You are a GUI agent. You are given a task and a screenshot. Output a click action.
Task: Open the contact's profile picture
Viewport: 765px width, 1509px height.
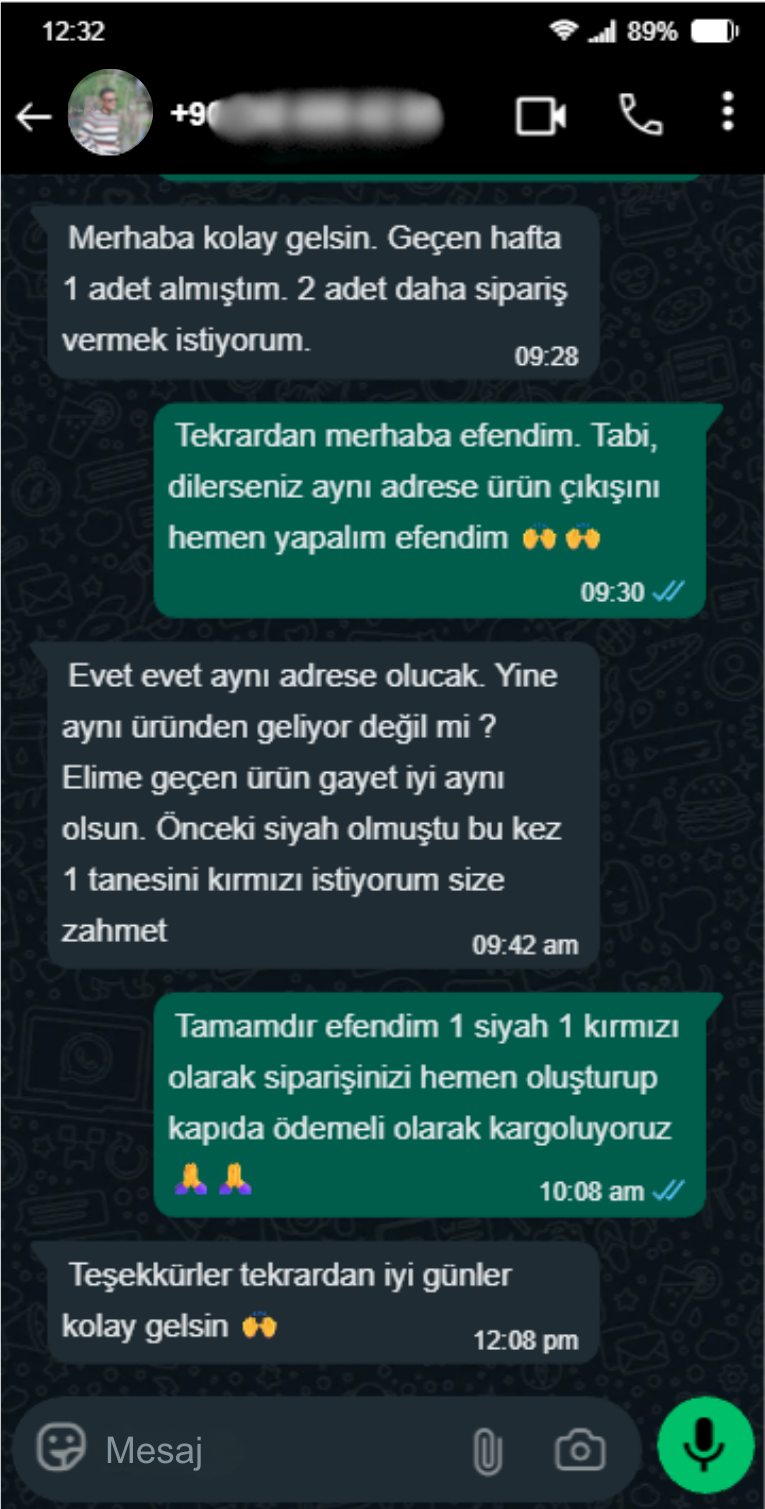coord(110,113)
